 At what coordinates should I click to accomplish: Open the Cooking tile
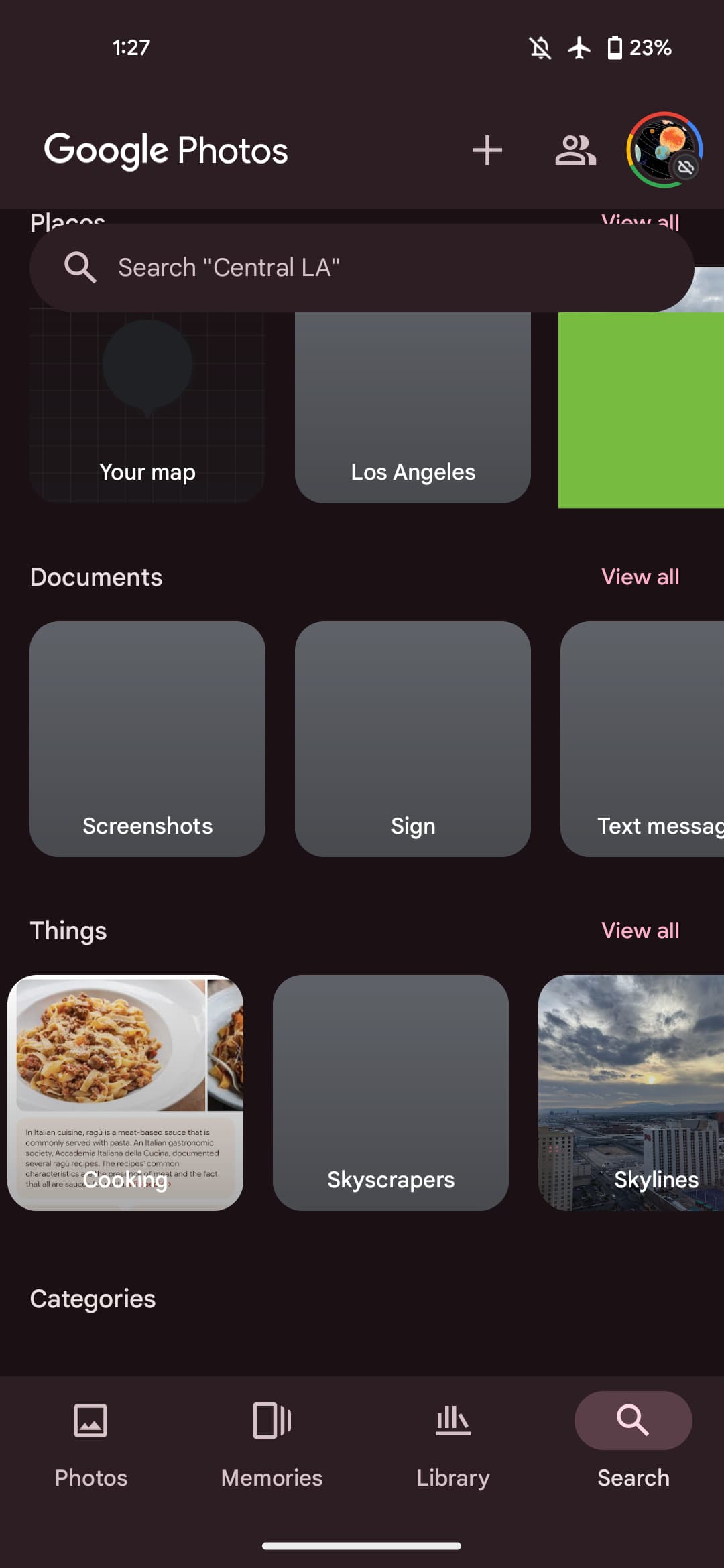[125, 1092]
